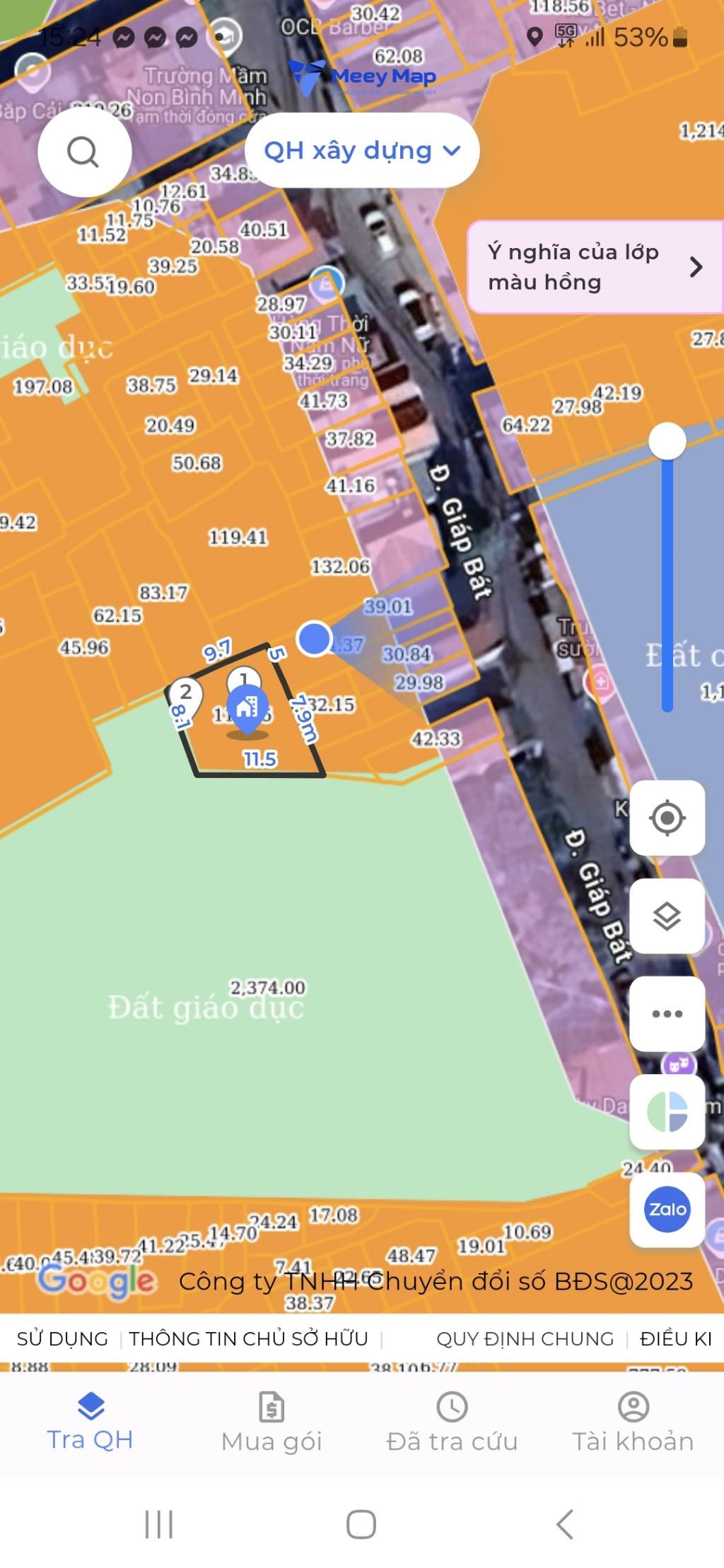Go back with system back button
The height and width of the screenshot is (1568, 724).
click(x=564, y=1524)
